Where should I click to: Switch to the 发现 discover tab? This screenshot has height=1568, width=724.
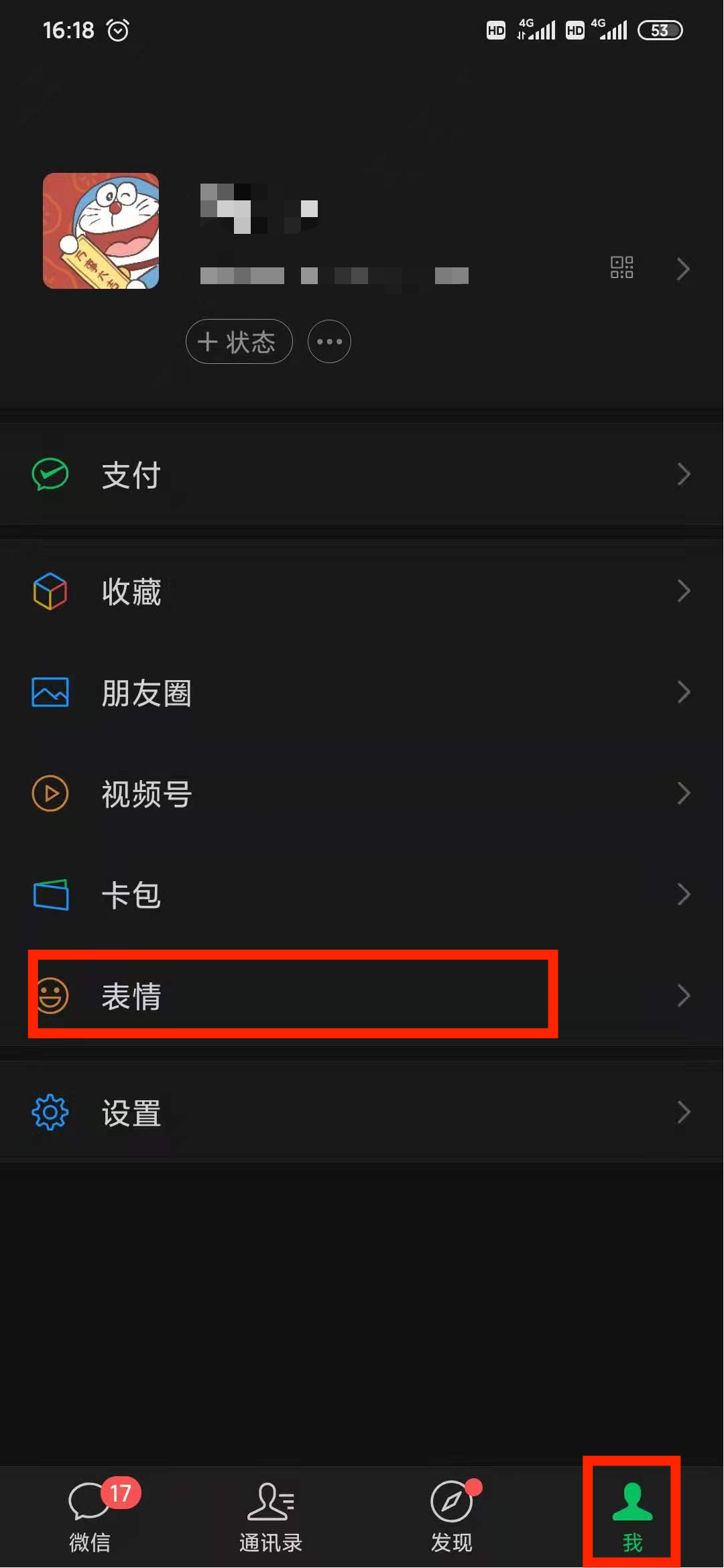pos(452,1516)
